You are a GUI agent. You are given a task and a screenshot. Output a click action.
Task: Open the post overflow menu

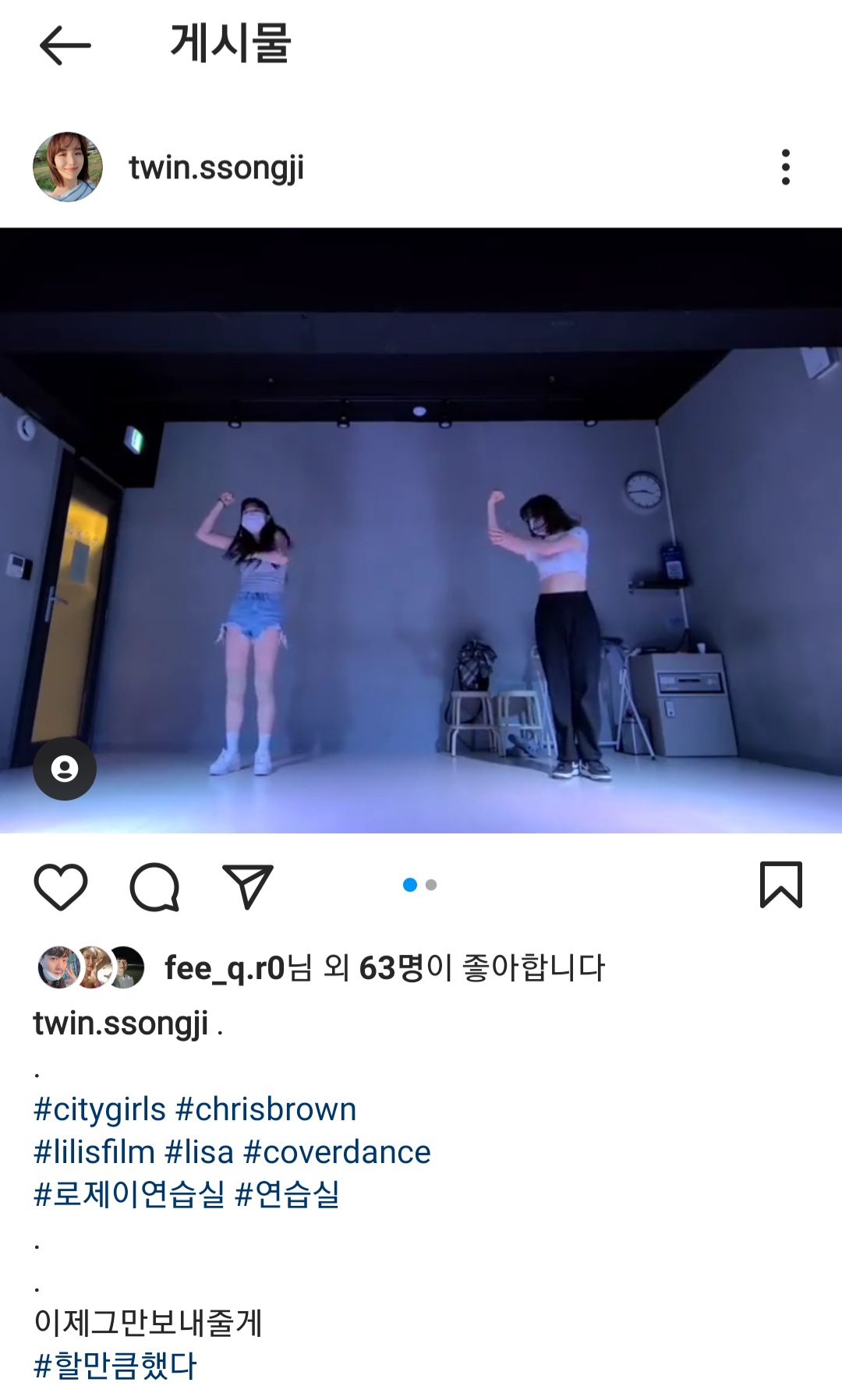point(785,167)
